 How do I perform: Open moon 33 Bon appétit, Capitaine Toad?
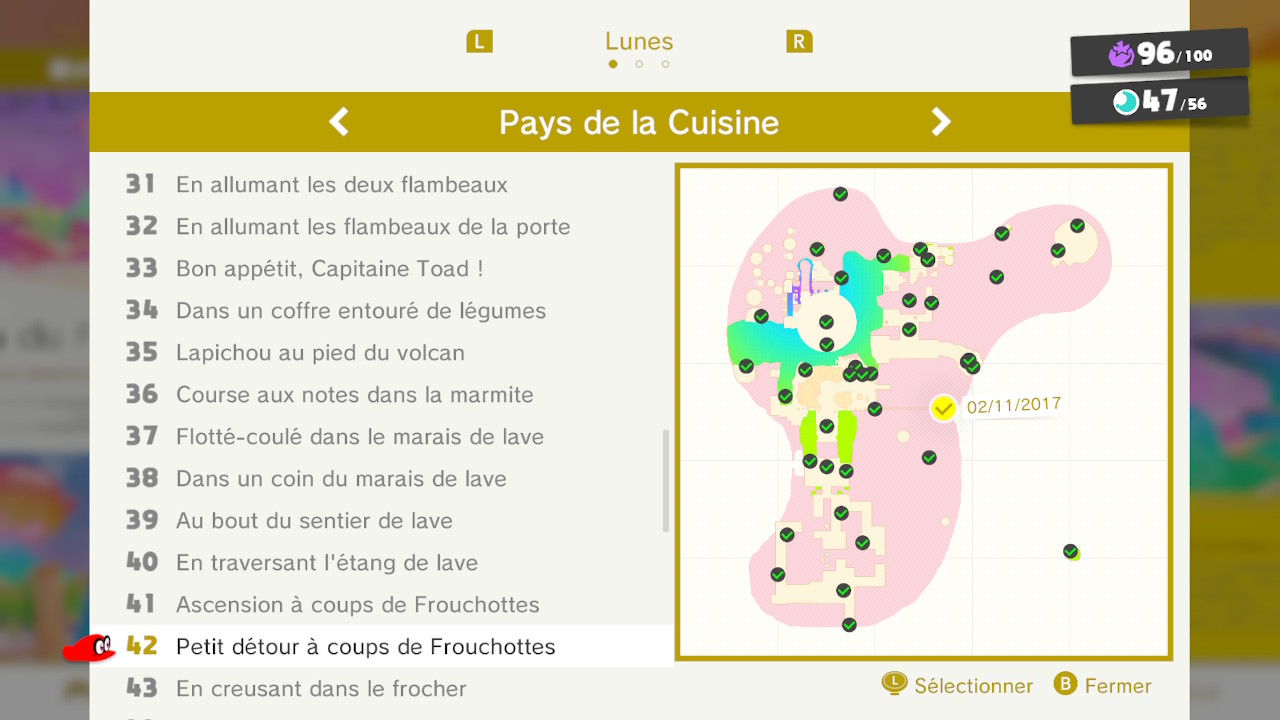click(330, 269)
